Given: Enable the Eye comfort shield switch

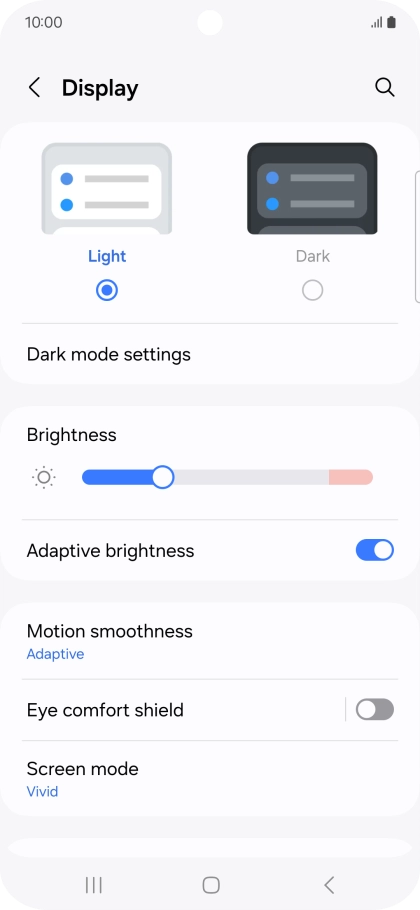Looking at the screenshot, I should click(375, 709).
